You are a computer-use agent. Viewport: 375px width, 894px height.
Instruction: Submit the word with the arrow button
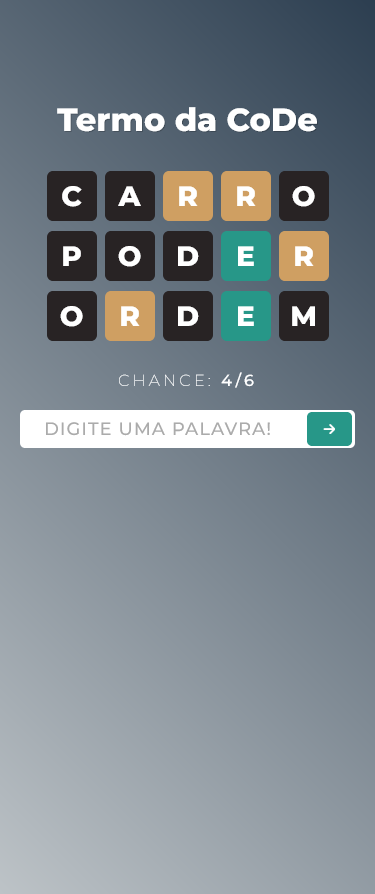tap(329, 429)
